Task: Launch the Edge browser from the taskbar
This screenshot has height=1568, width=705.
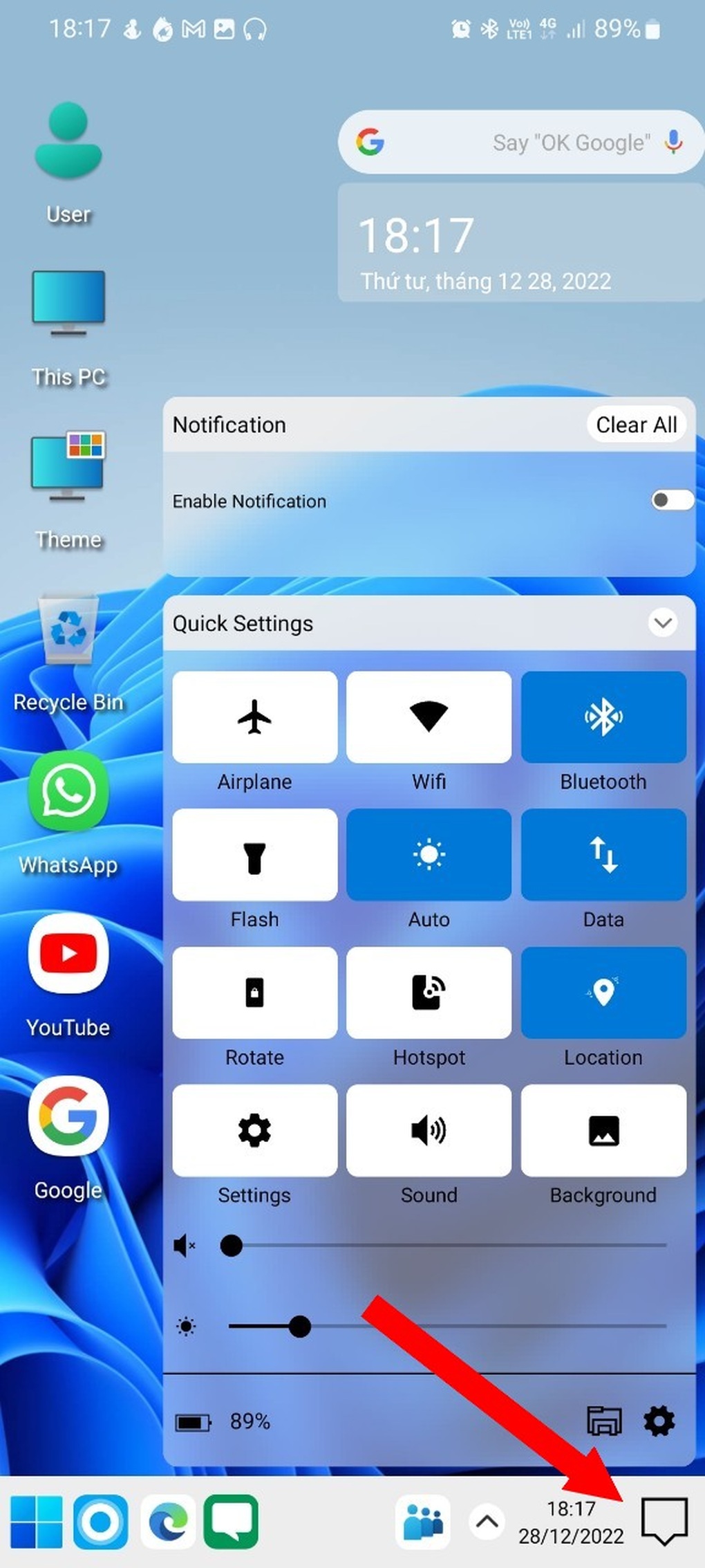Action: coord(168,1522)
